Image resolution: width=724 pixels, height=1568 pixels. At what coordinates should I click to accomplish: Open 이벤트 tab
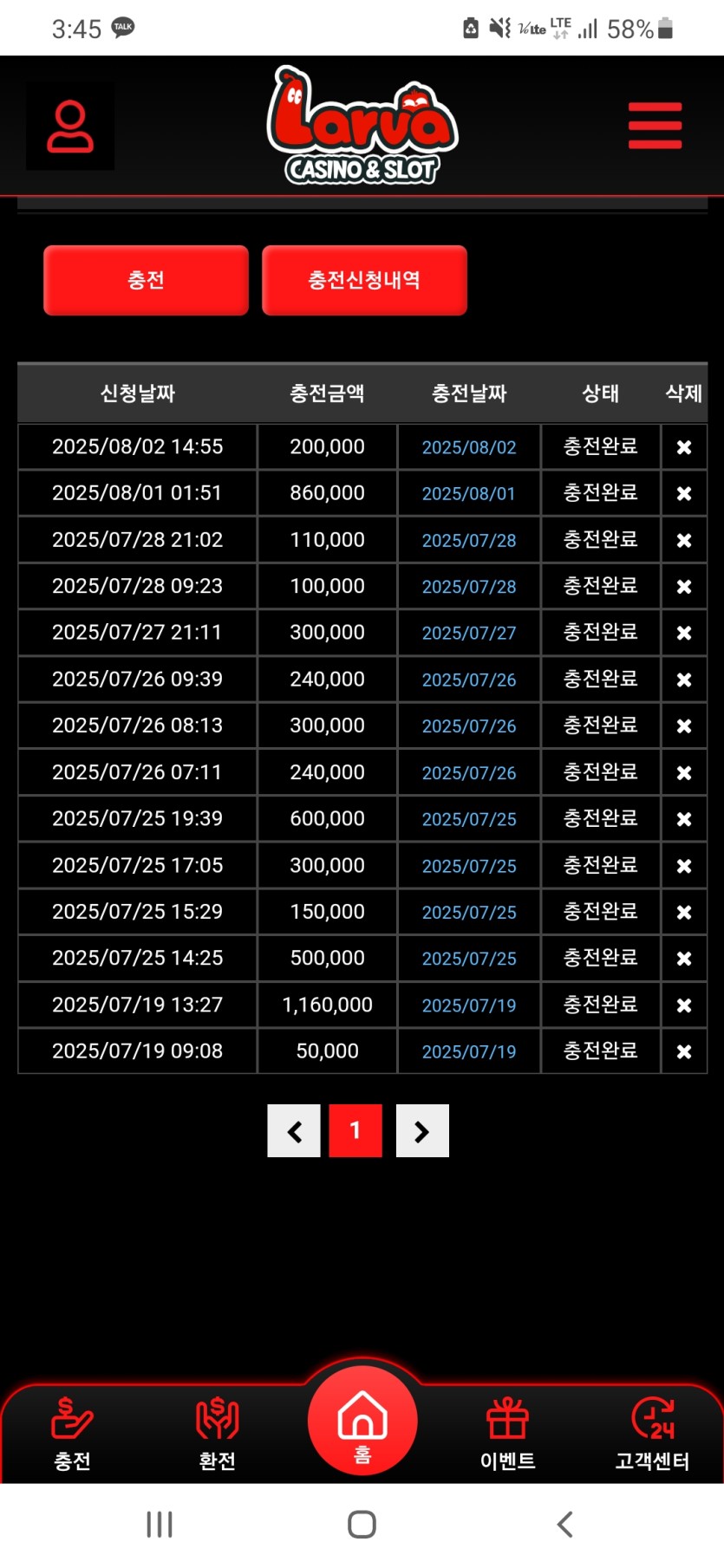click(x=507, y=1433)
